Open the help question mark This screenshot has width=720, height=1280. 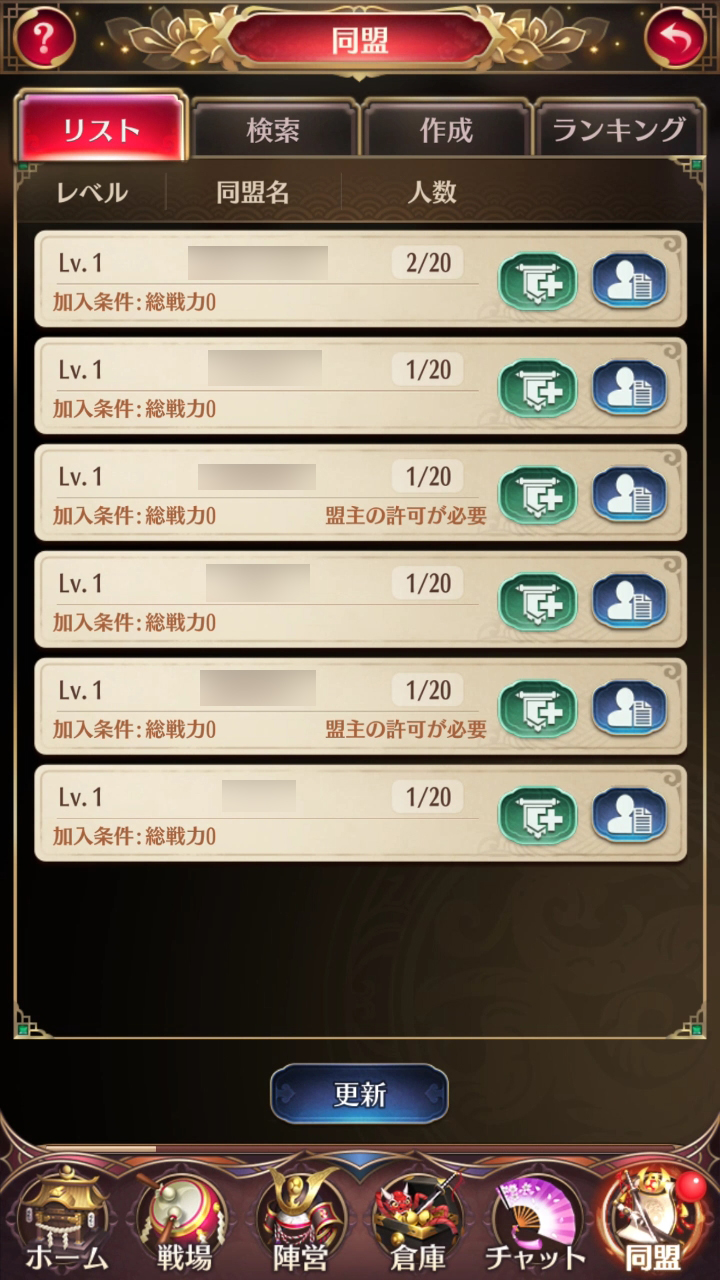coord(44,38)
